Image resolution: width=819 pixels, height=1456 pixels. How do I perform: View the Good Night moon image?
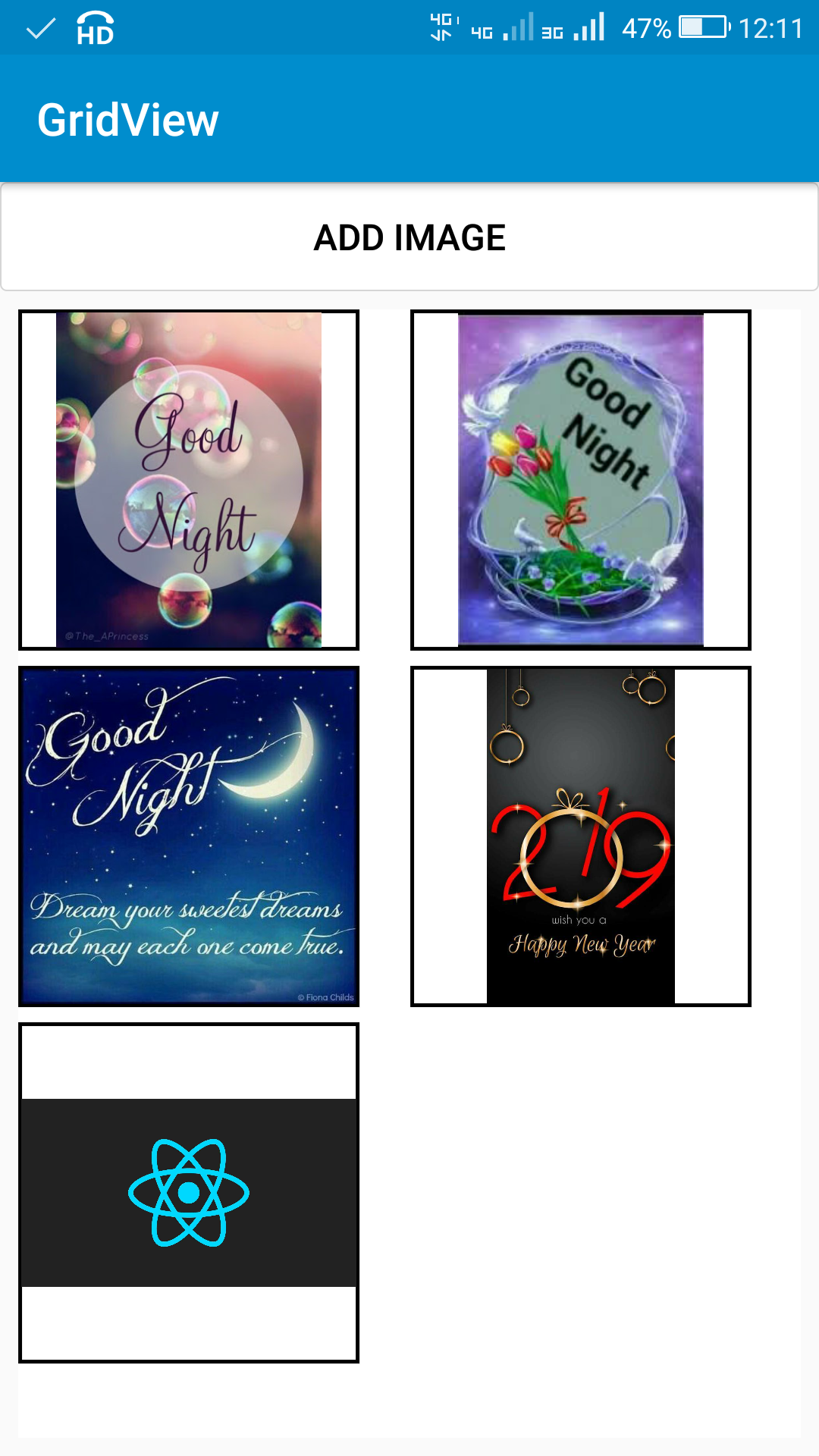click(x=189, y=836)
